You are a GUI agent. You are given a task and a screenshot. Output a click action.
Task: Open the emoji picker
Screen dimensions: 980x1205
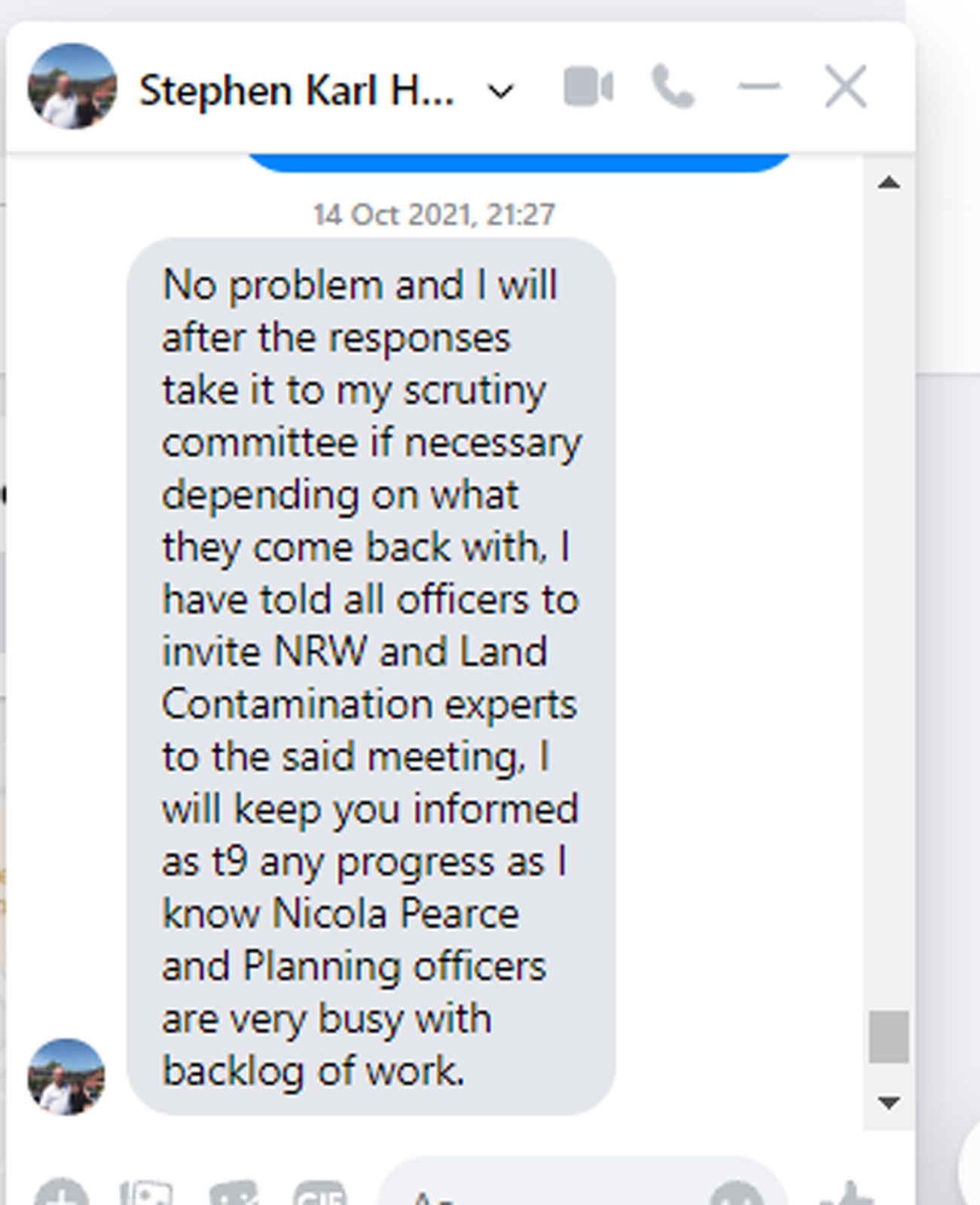coord(736,1195)
